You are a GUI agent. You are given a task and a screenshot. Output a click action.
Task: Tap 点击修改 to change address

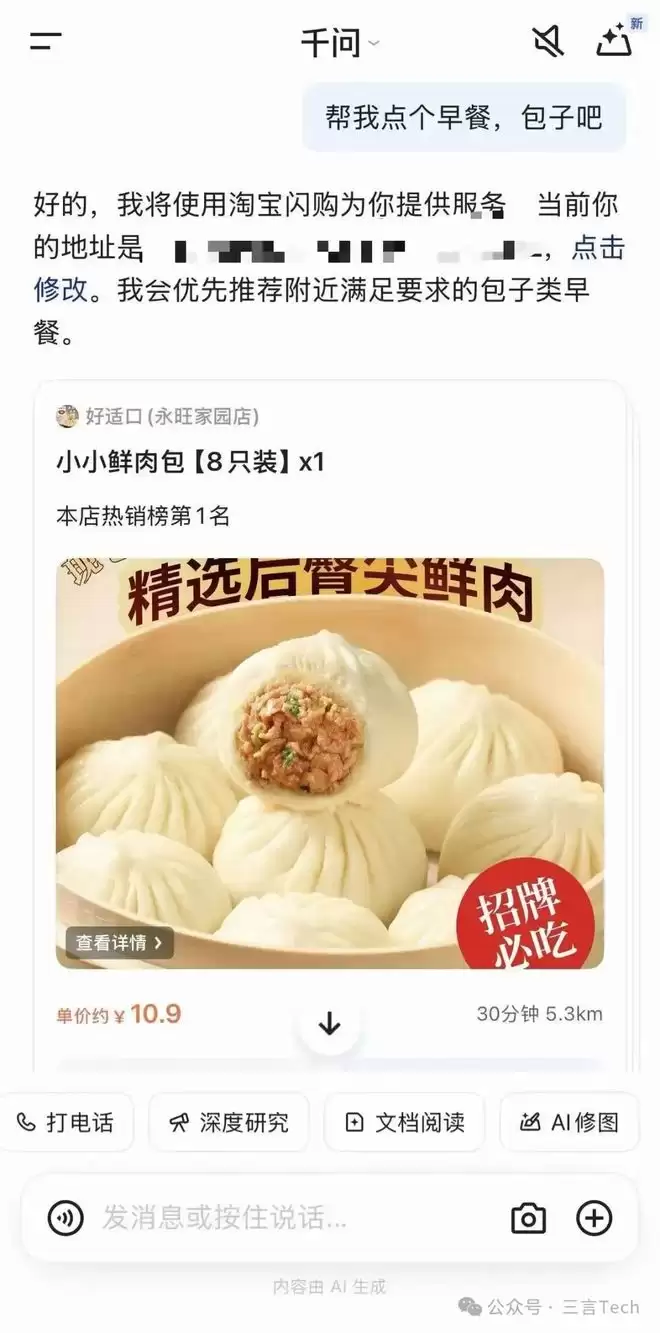tap(597, 248)
